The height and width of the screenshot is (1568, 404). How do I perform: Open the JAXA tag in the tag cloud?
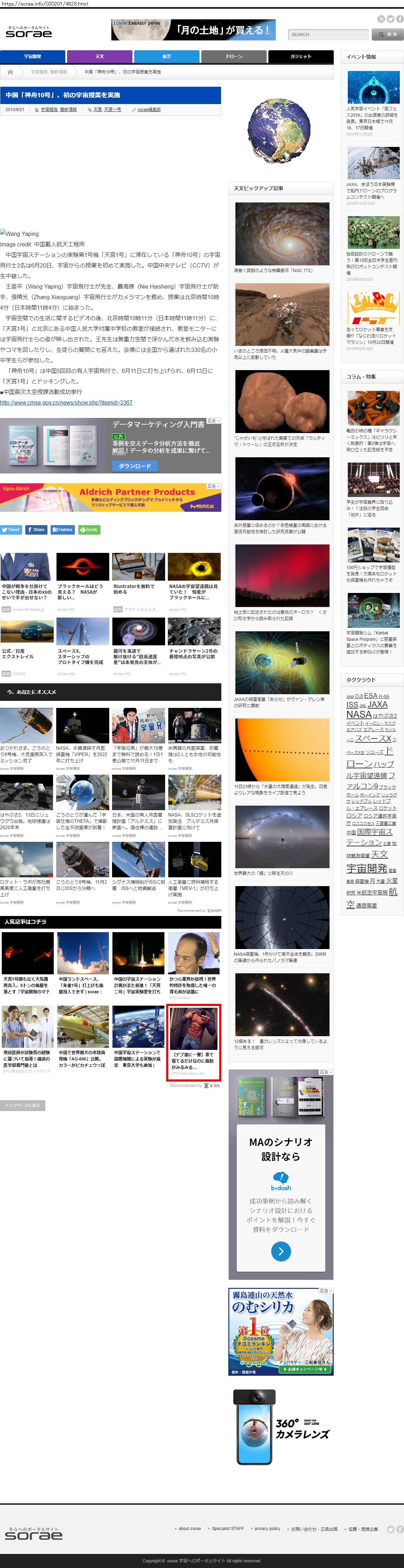coord(377,704)
